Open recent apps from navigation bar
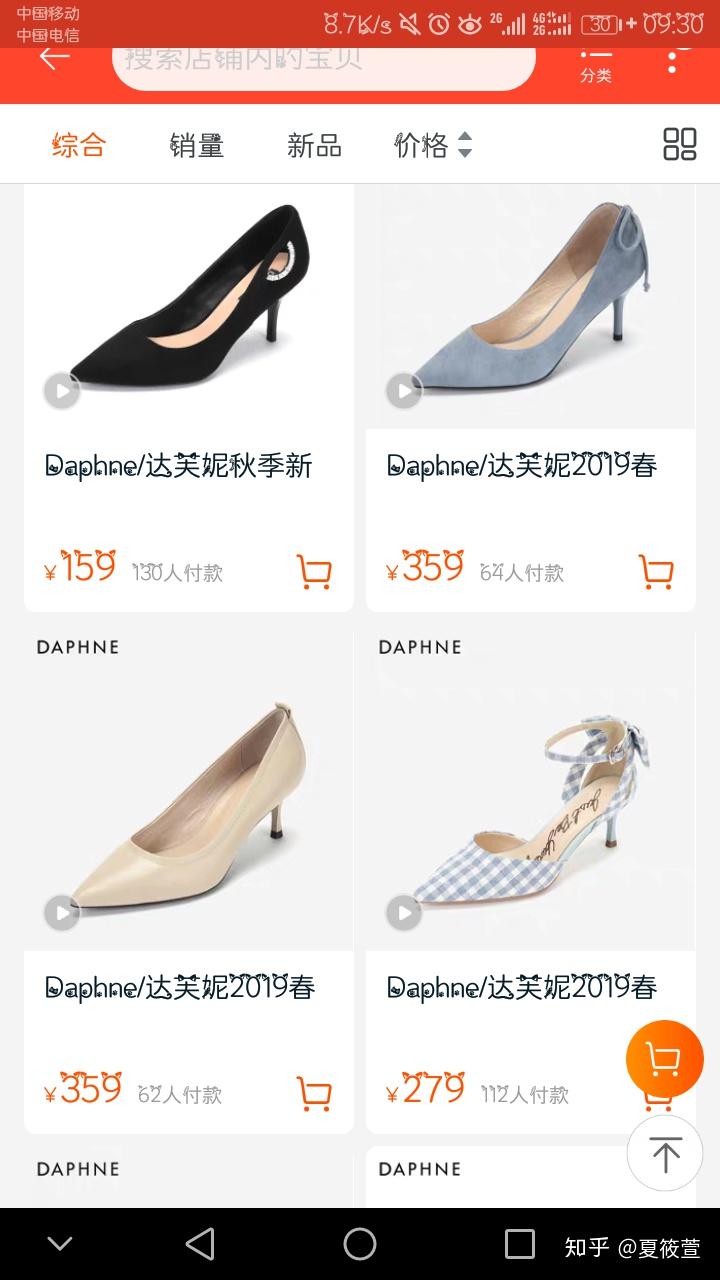 [520, 1244]
